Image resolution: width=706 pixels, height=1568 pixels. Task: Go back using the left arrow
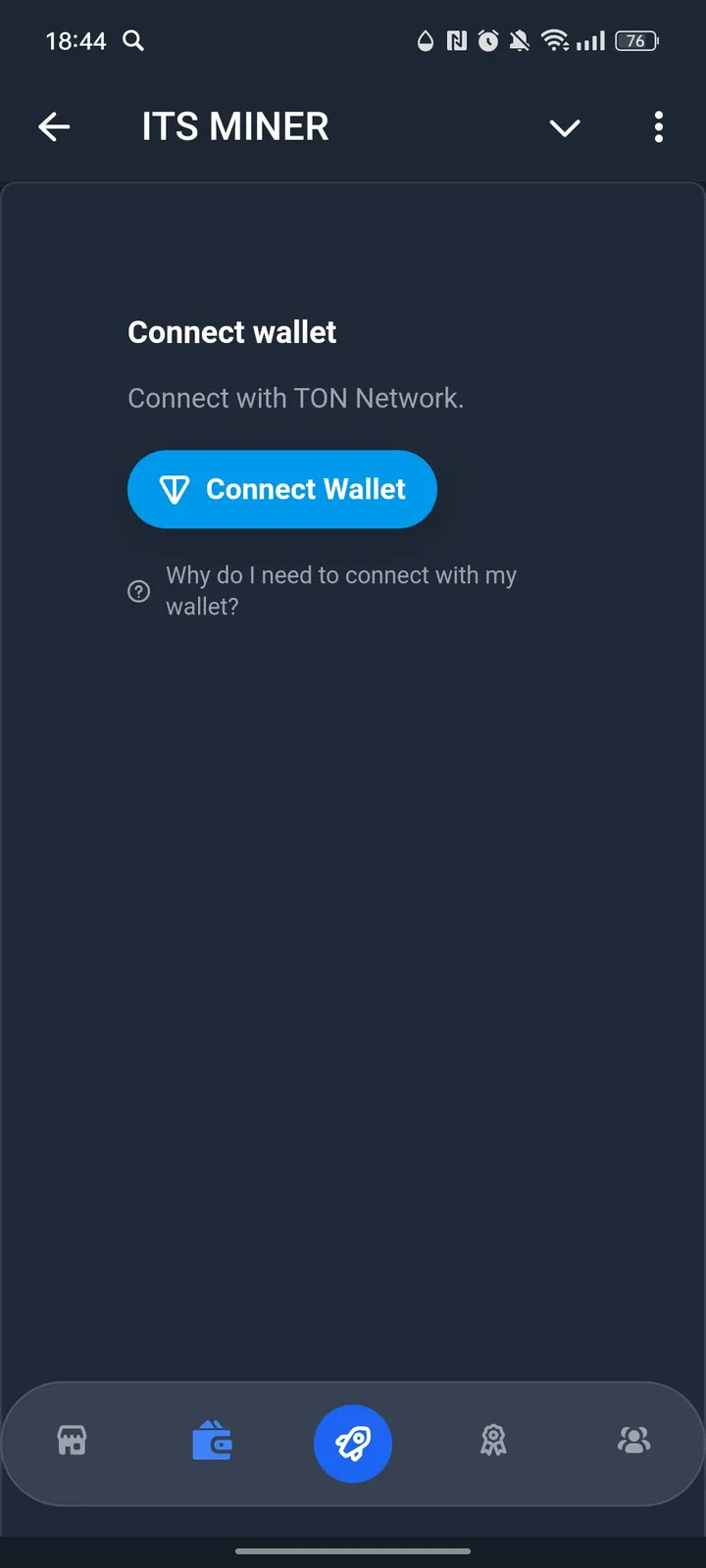point(54,127)
